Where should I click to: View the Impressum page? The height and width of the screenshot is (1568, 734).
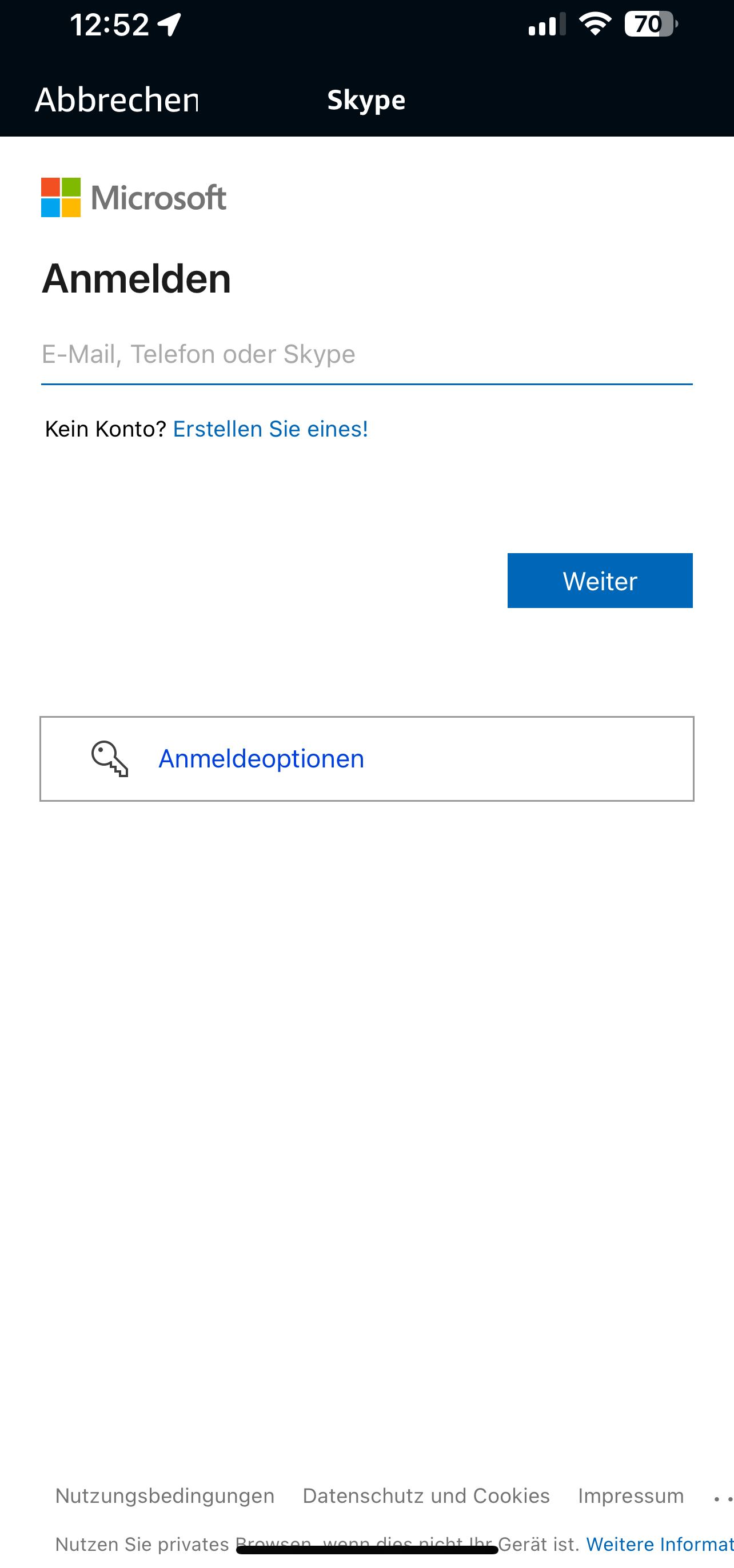631,1495
